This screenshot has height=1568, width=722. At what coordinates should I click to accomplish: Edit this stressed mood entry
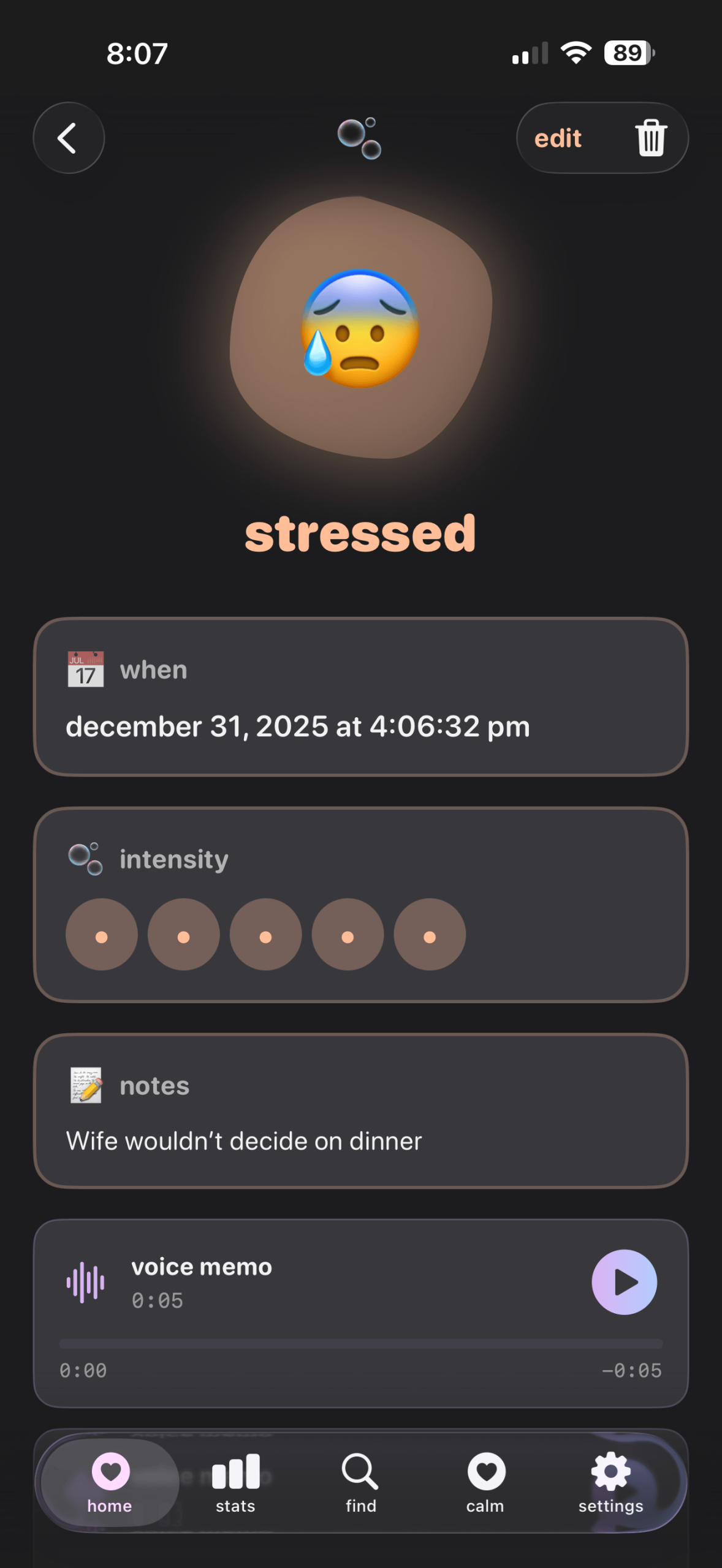pos(557,138)
